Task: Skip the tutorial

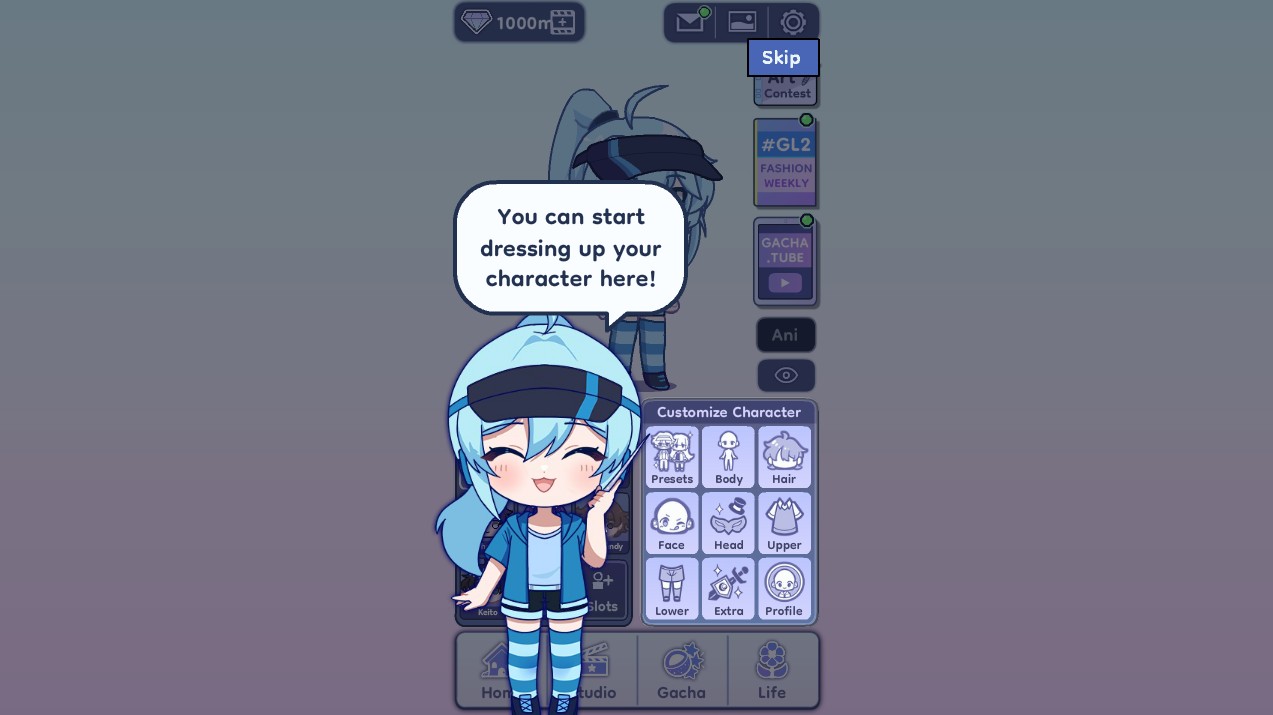Action: (x=782, y=57)
